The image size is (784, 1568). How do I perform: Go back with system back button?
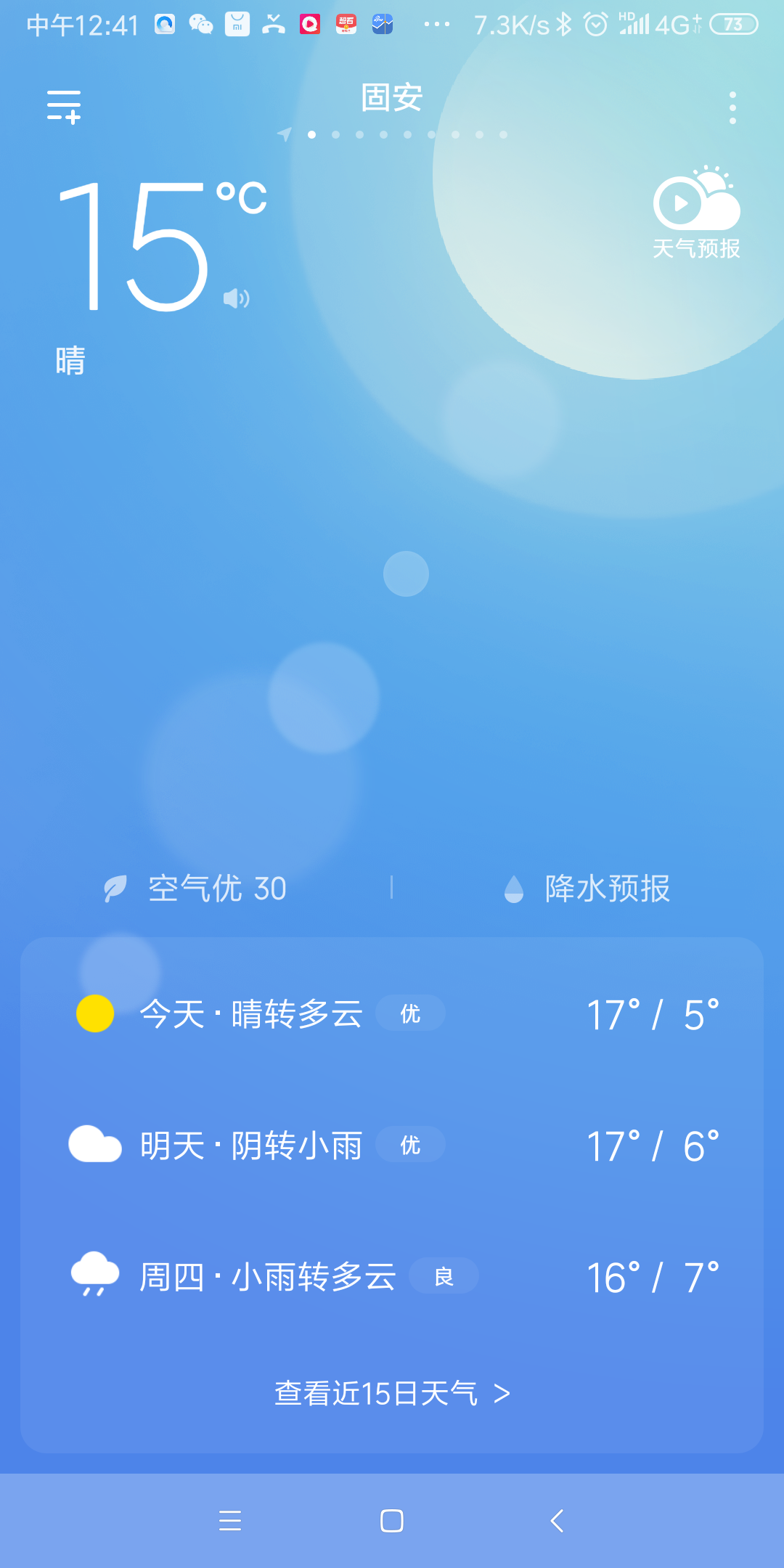click(x=557, y=1521)
